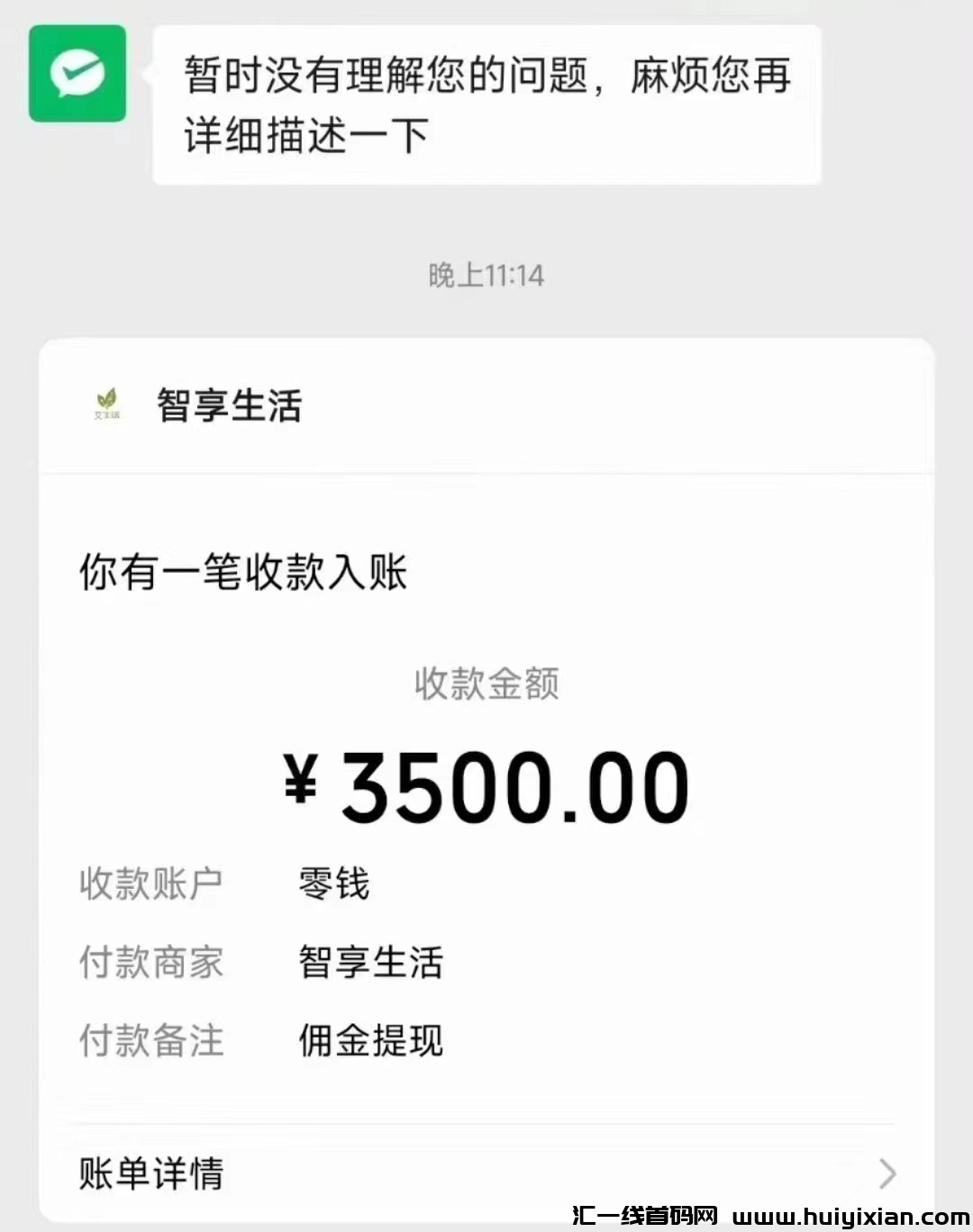Open the ¥3500.00 payment received card
This screenshot has height=1232, width=973.
pyautogui.click(x=486, y=784)
